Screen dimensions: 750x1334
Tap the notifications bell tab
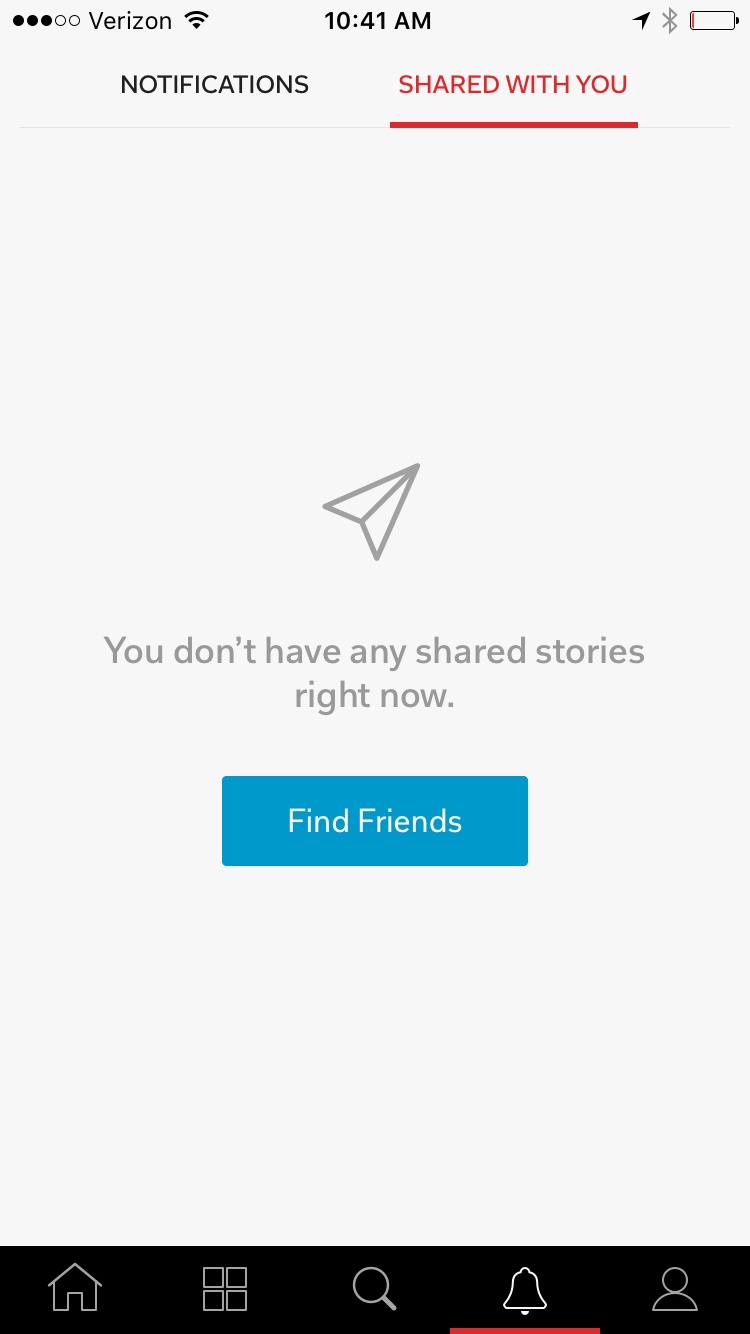pos(525,1288)
